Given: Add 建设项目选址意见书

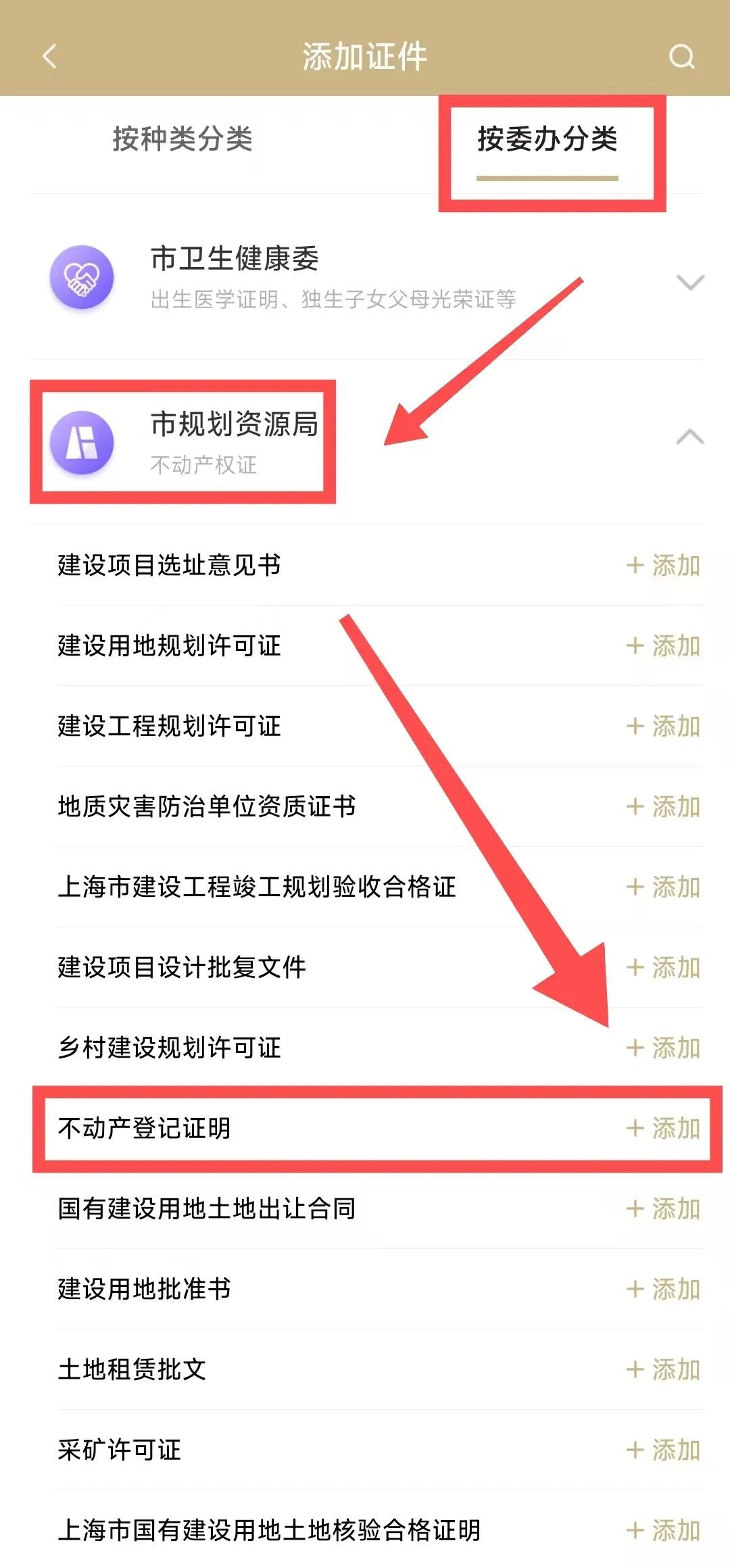Looking at the screenshot, I should pos(663,565).
